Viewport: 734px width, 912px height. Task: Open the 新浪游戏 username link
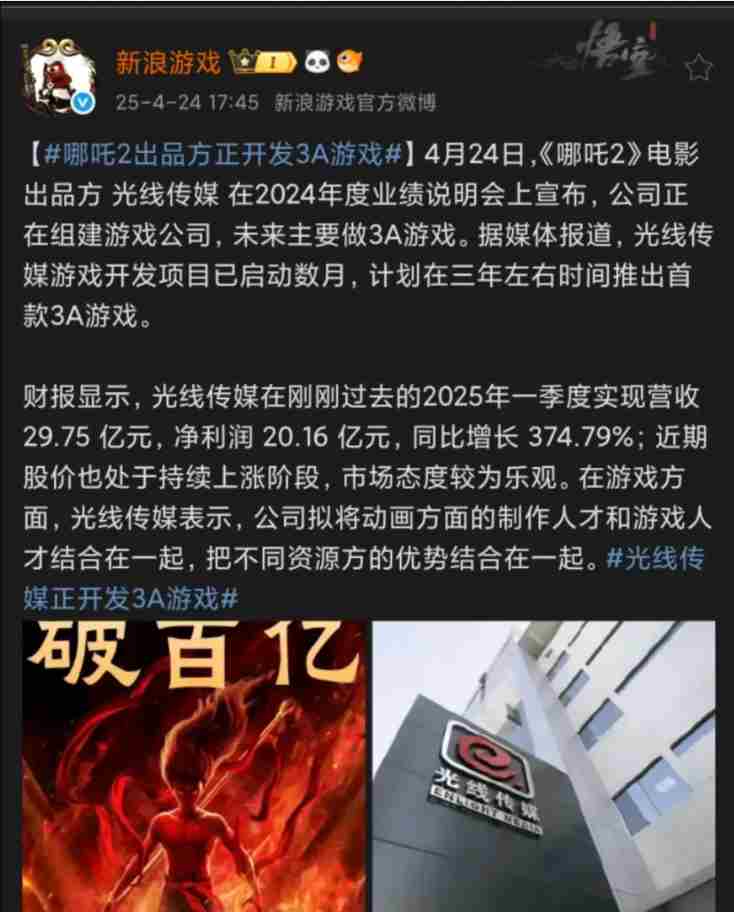167,63
